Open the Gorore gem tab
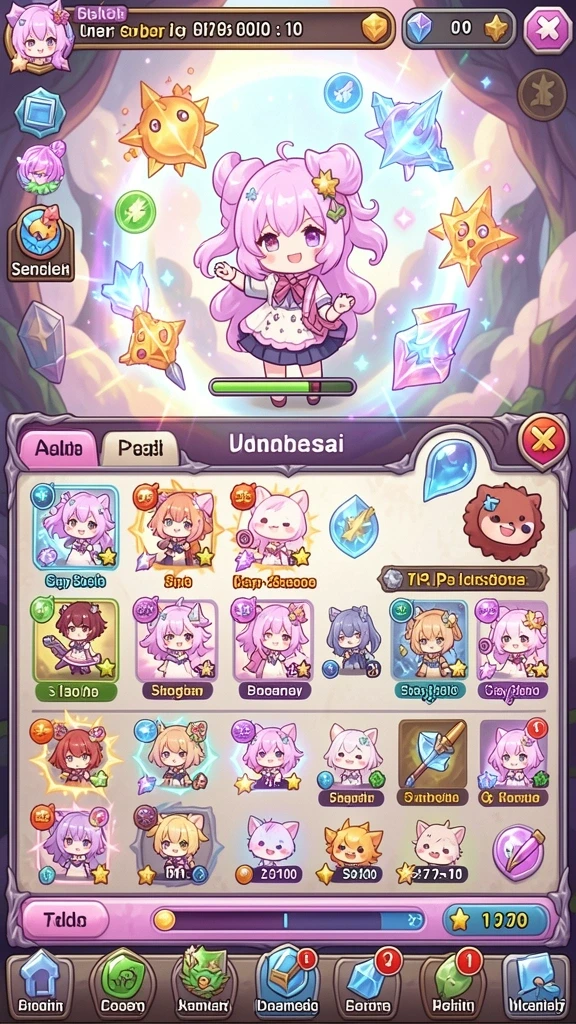 pyautogui.click(x=367, y=985)
